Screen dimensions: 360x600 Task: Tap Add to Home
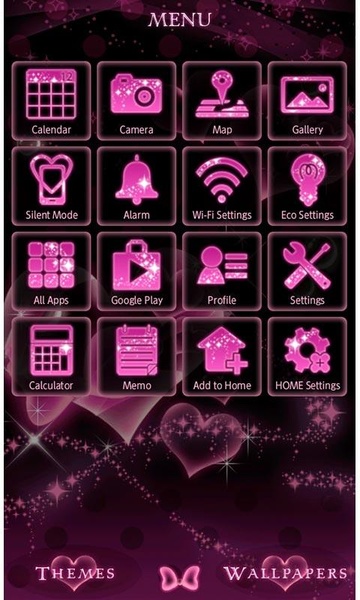(x=222, y=357)
